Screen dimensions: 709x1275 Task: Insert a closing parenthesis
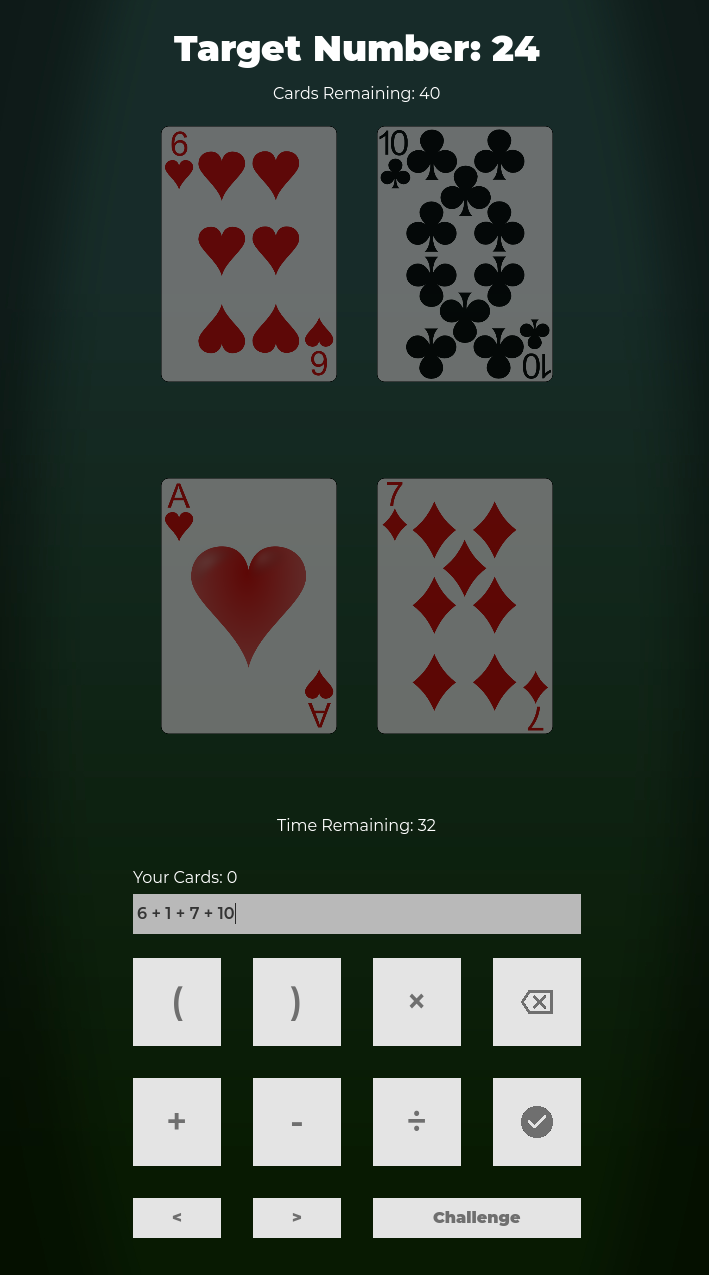point(297,1002)
